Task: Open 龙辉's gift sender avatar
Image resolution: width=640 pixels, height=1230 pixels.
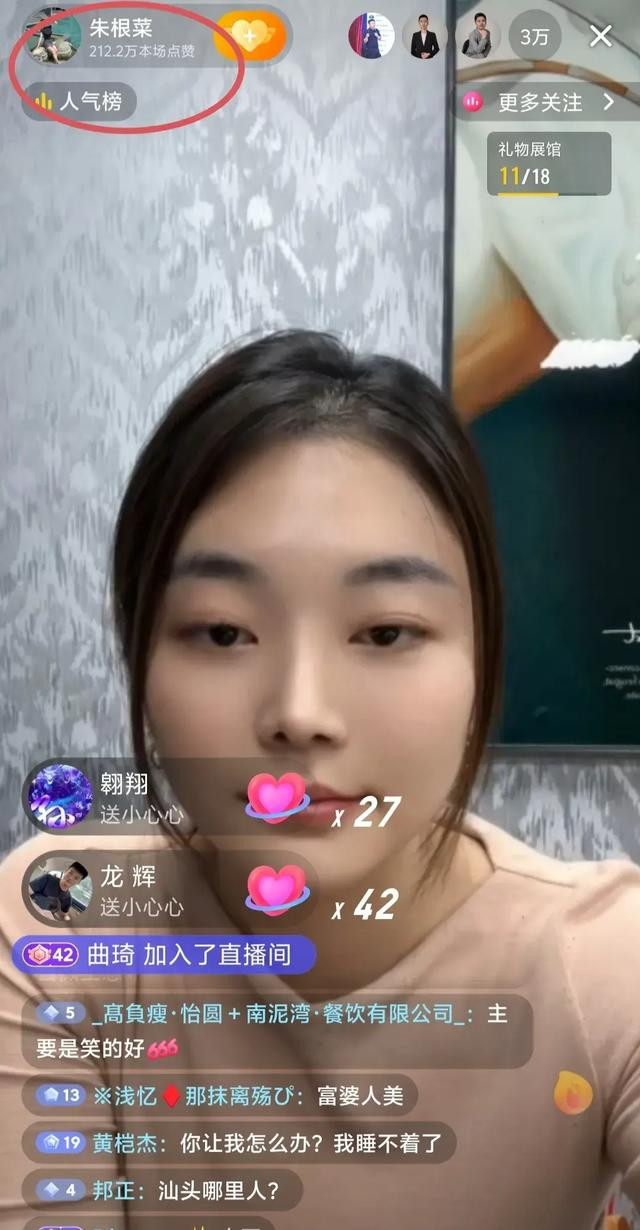Action: pos(61,889)
